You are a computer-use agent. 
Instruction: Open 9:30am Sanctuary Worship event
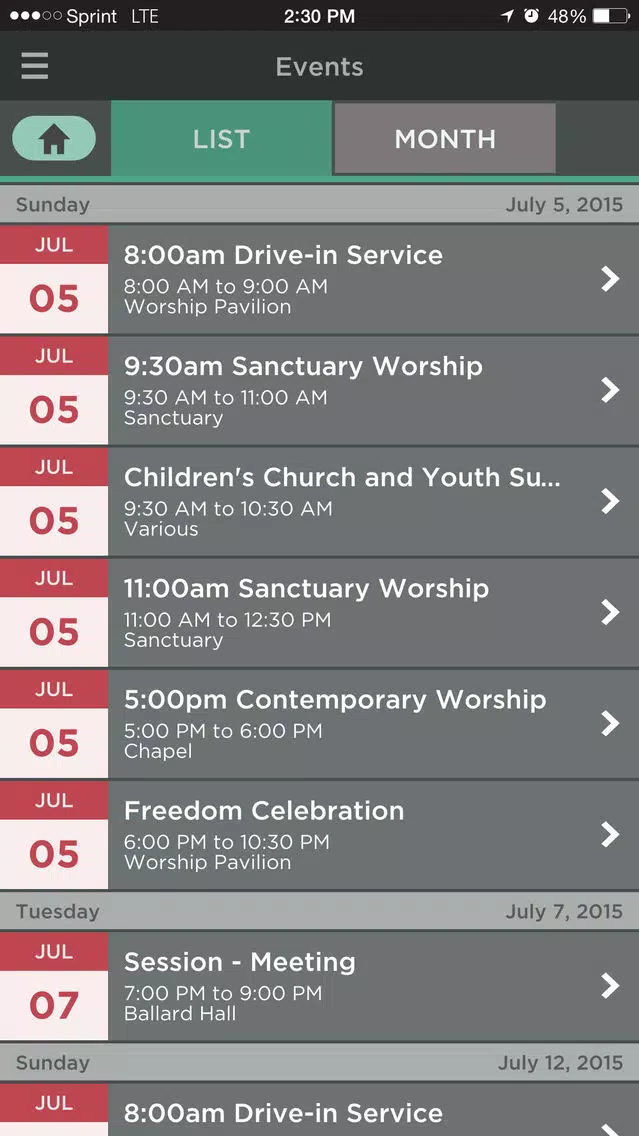320,390
